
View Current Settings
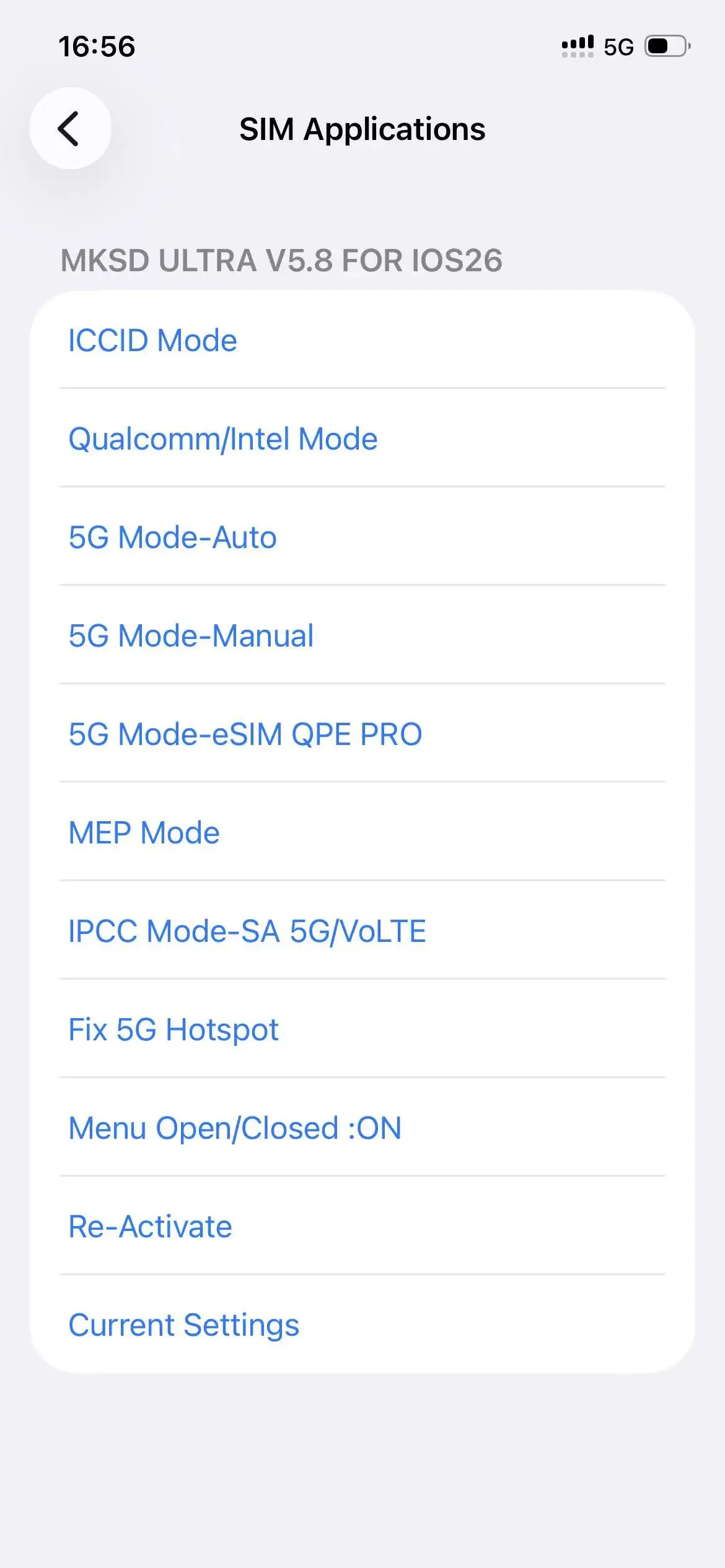[183, 1324]
